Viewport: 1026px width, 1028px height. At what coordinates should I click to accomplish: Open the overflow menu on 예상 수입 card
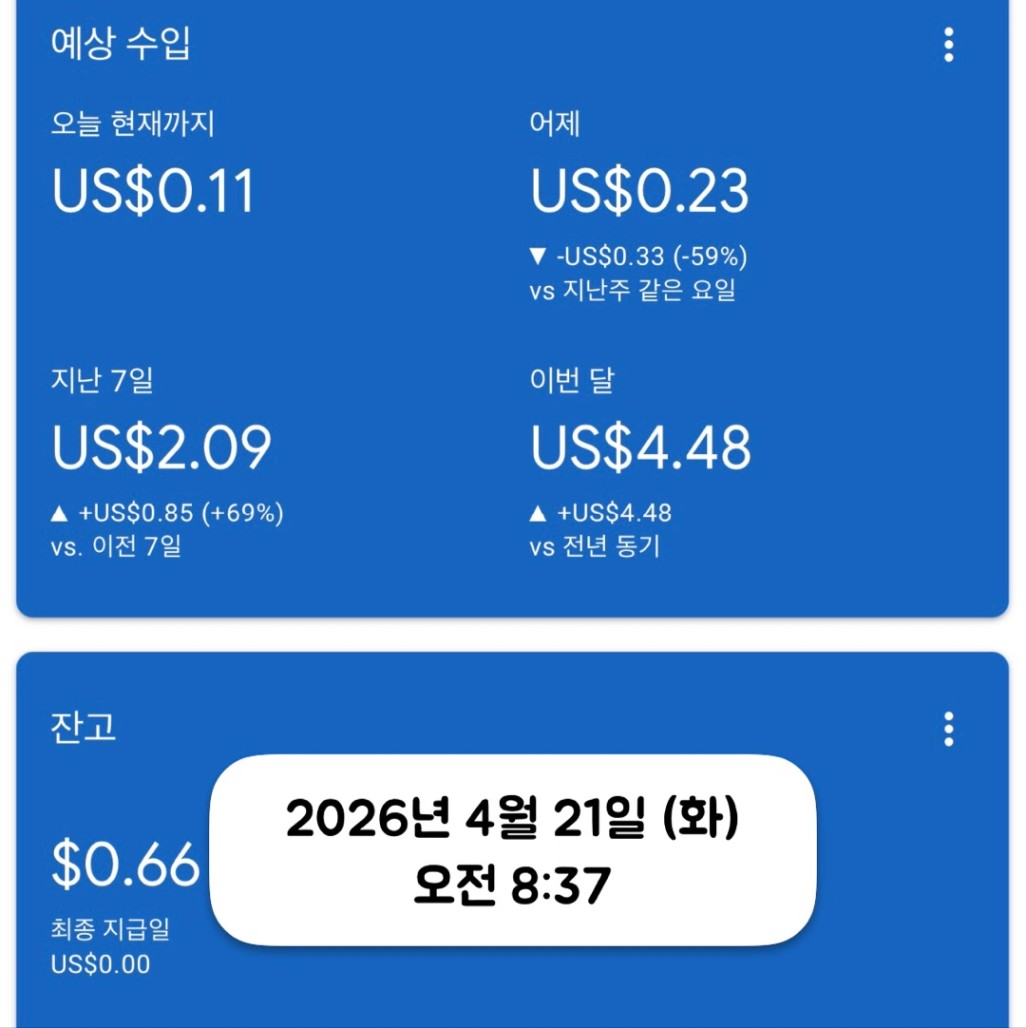point(948,45)
